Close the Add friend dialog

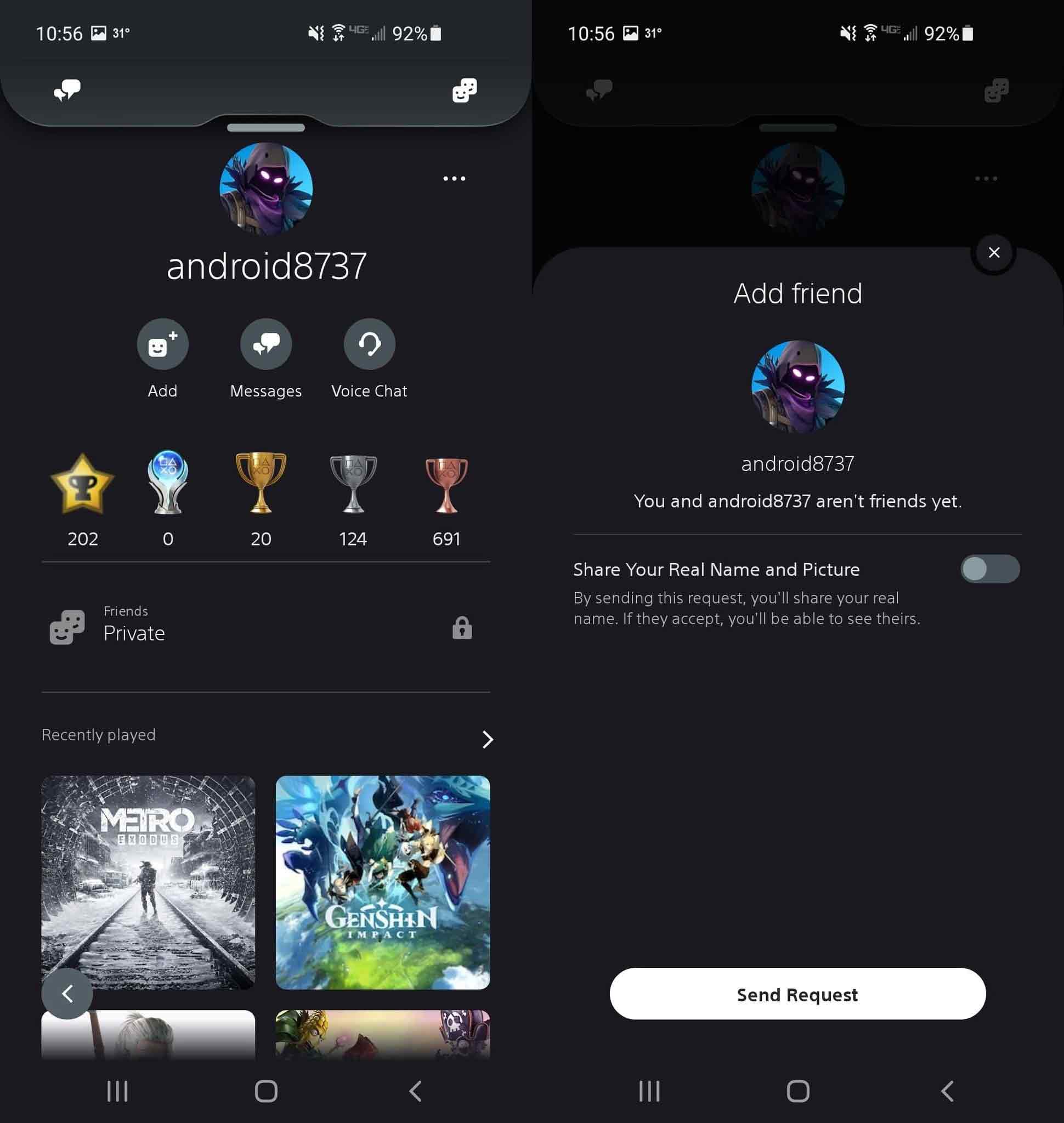994,252
